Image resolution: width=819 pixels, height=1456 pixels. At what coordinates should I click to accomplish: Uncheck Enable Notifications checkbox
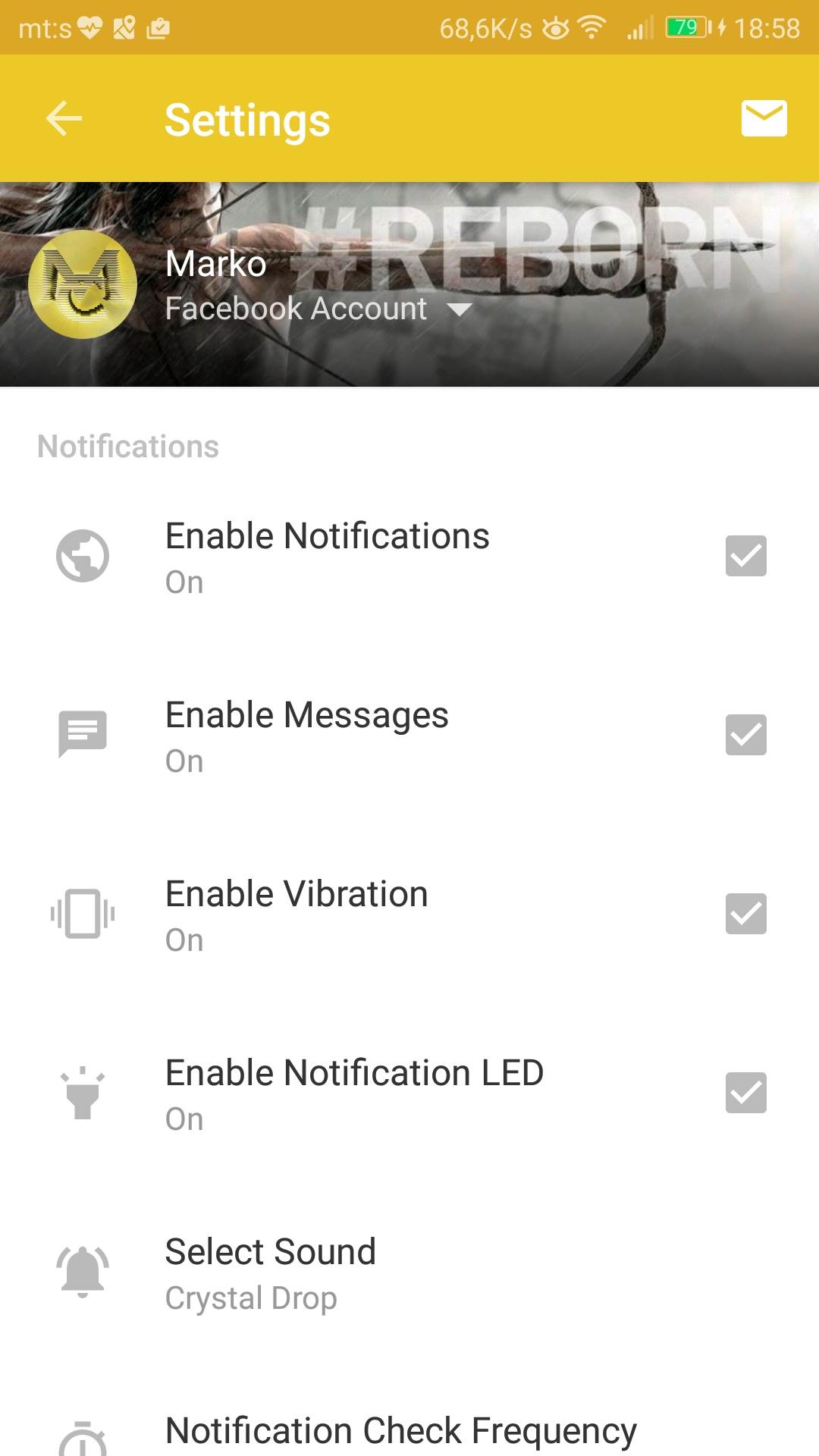click(745, 556)
